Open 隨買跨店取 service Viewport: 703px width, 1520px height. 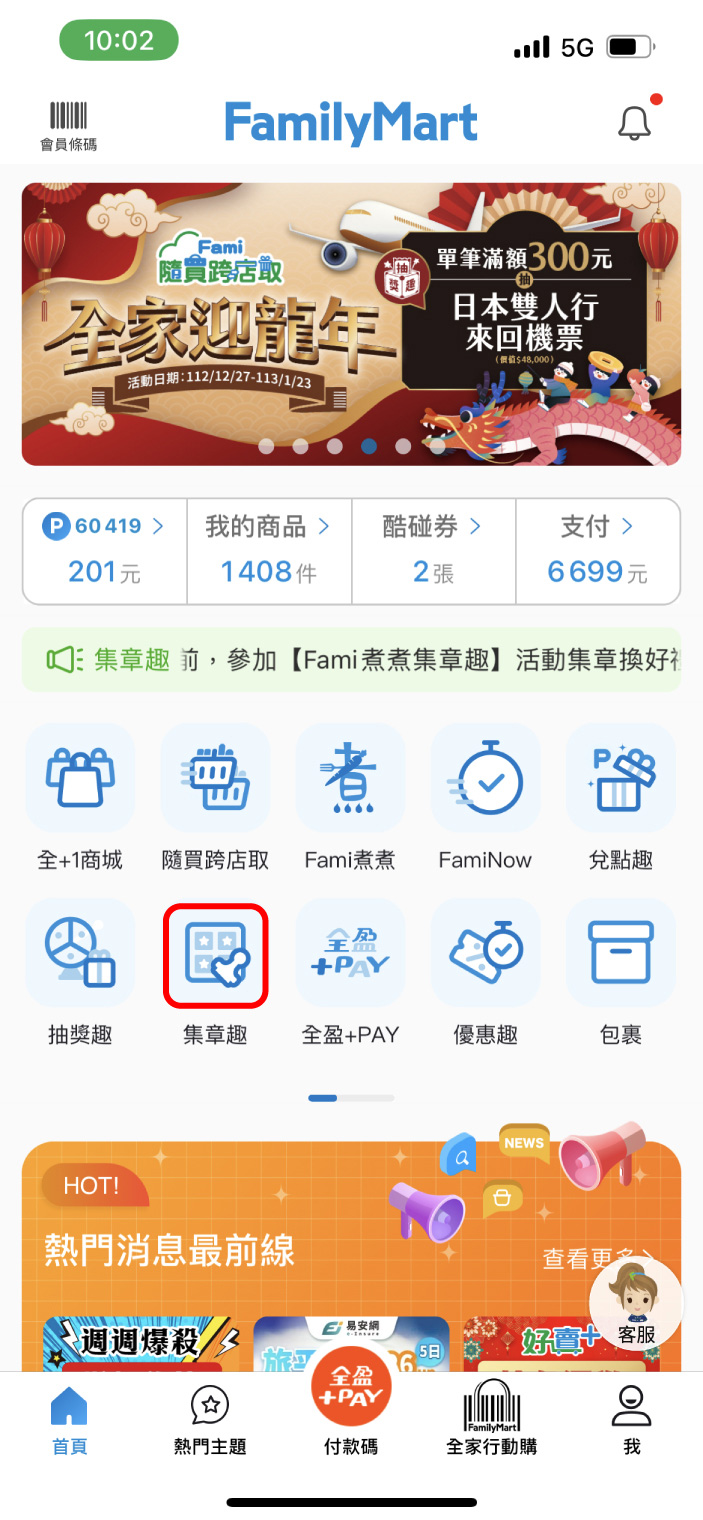click(215, 796)
